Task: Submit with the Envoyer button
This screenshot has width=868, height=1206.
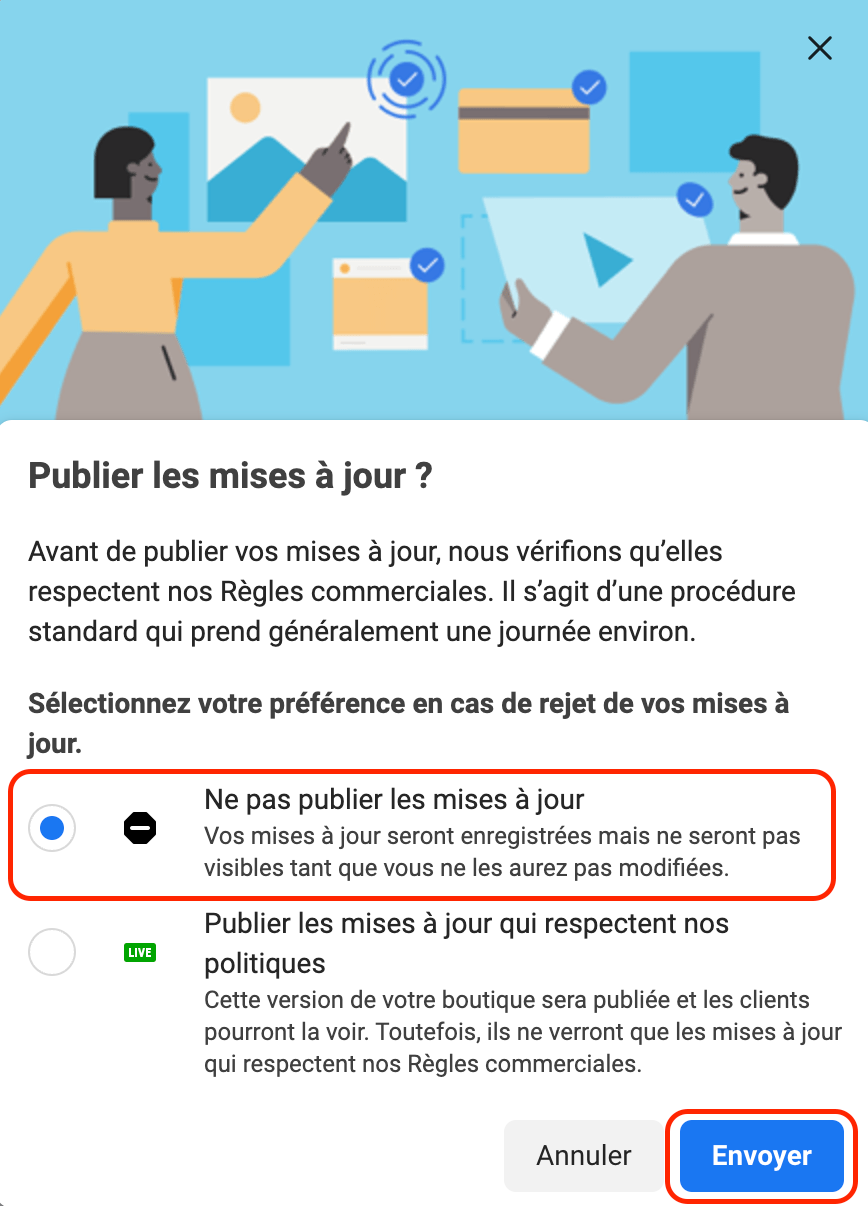Action: point(761,1155)
